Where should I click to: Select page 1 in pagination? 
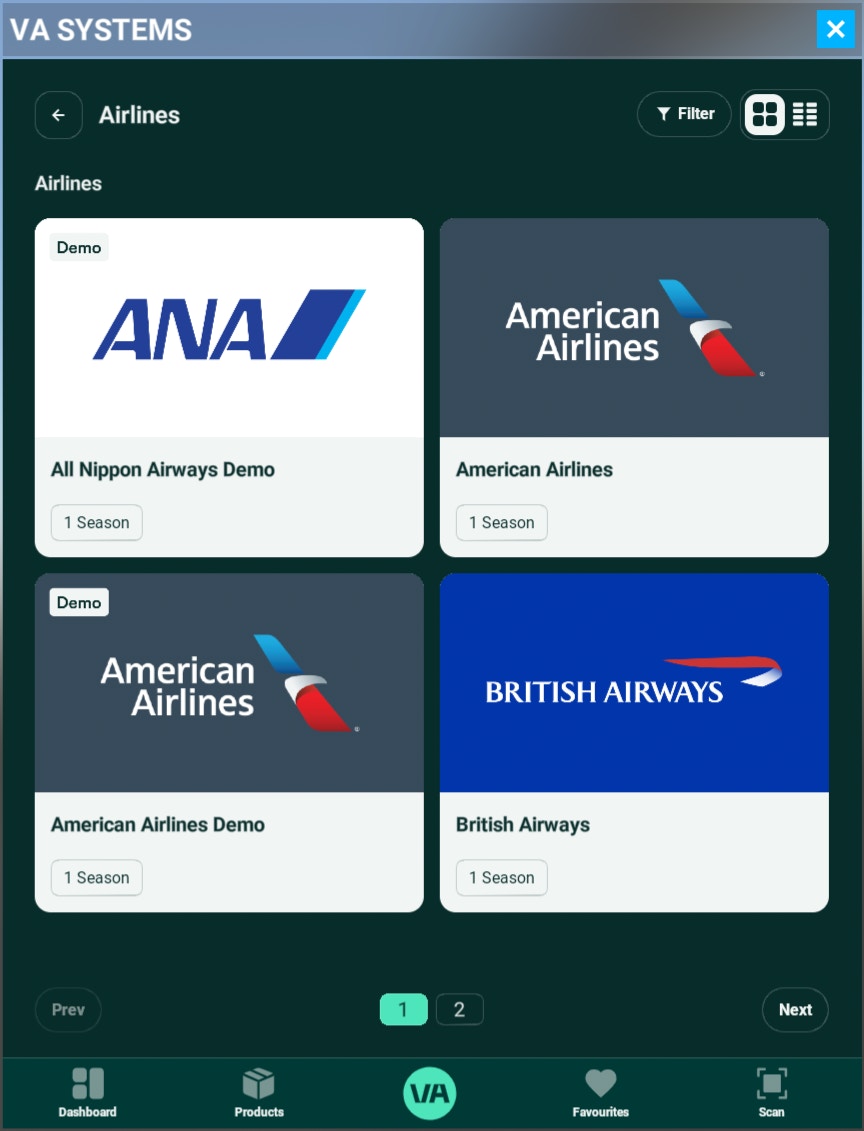pos(403,1010)
